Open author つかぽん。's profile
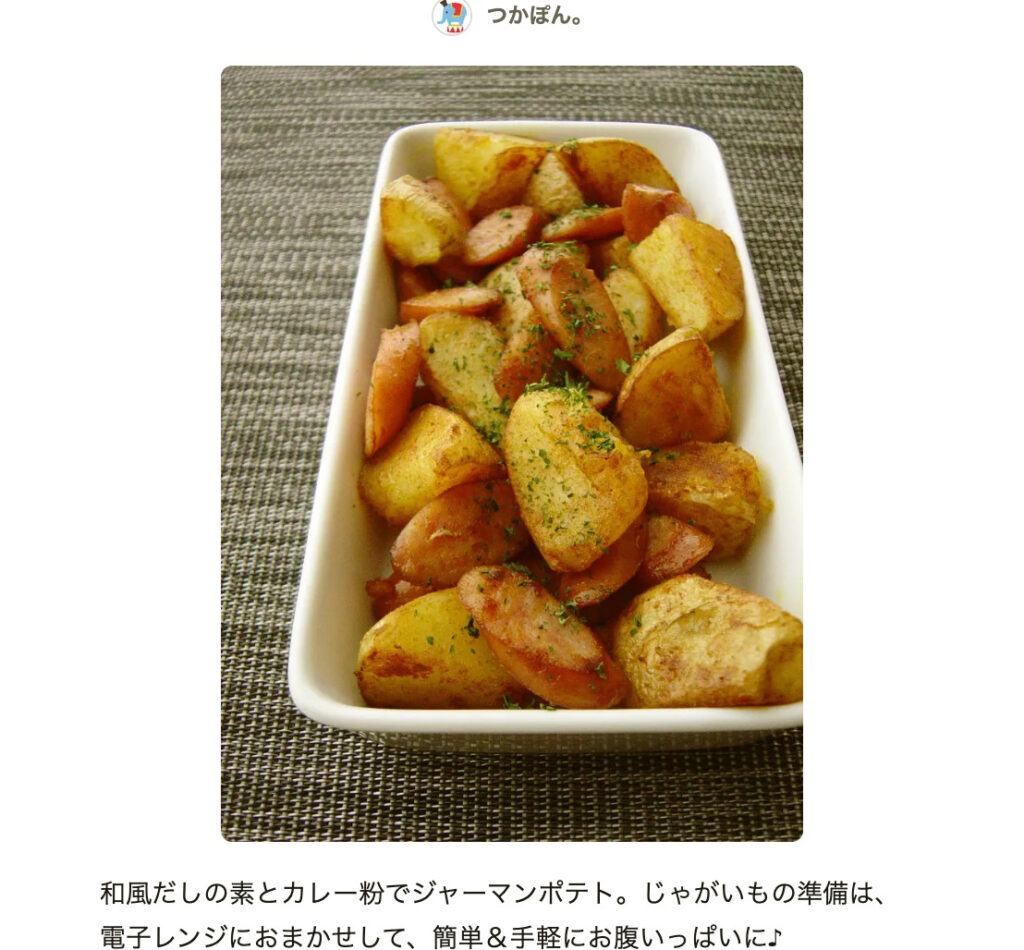The height and width of the screenshot is (950, 1024). [533, 16]
